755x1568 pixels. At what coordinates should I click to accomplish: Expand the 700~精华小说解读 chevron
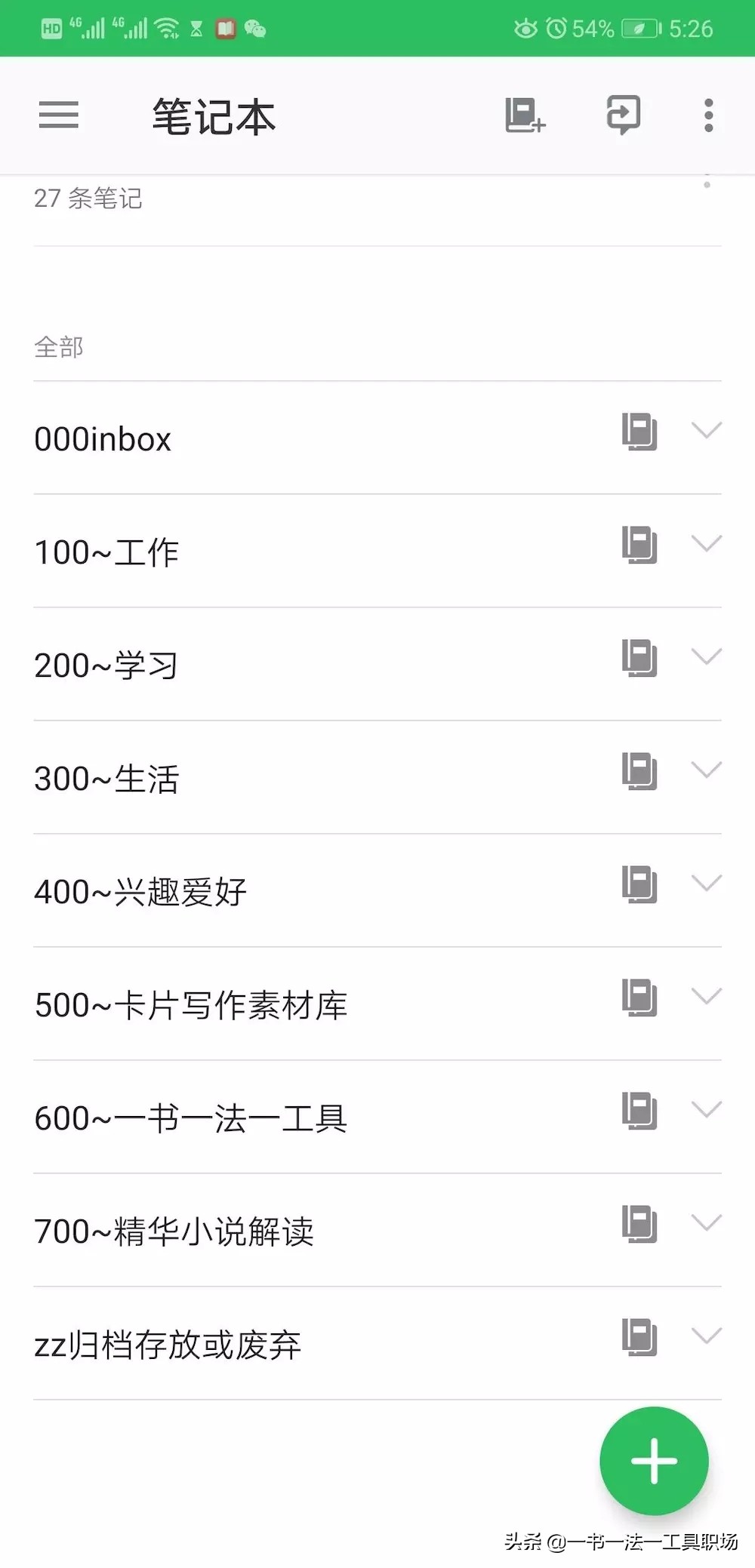point(707,1223)
